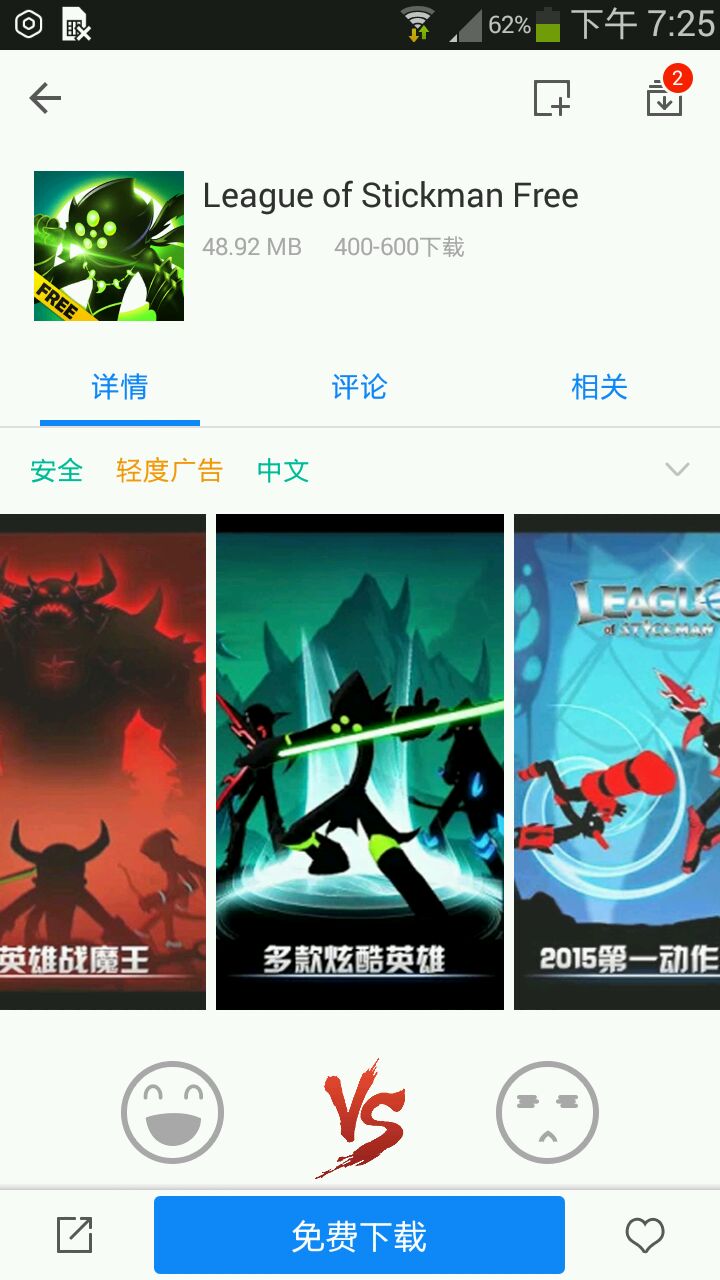
Task: Tap the 免费下载 button
Action: pyautogui.click(x=359, y=1236)
